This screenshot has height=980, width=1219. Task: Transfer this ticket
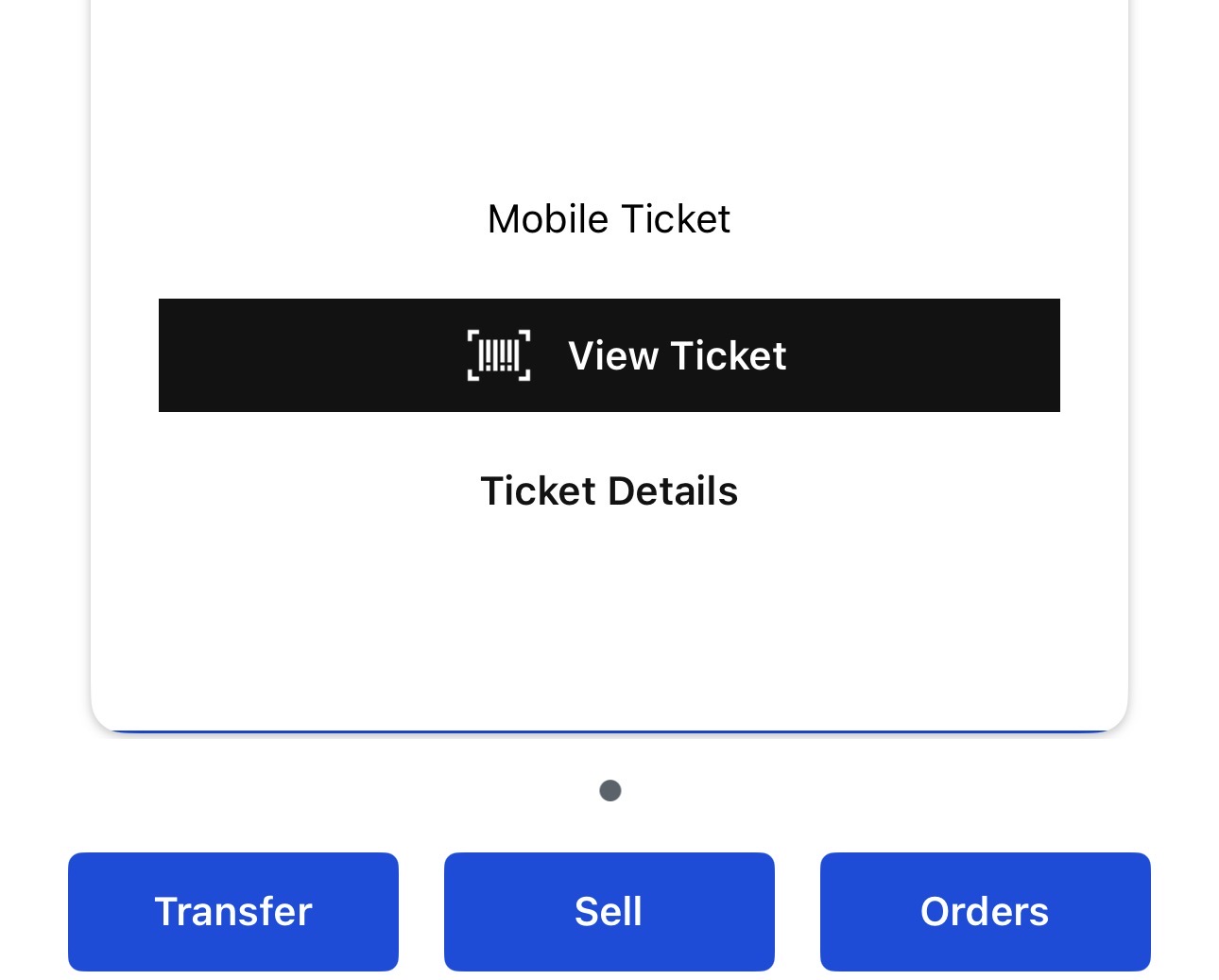233,912
